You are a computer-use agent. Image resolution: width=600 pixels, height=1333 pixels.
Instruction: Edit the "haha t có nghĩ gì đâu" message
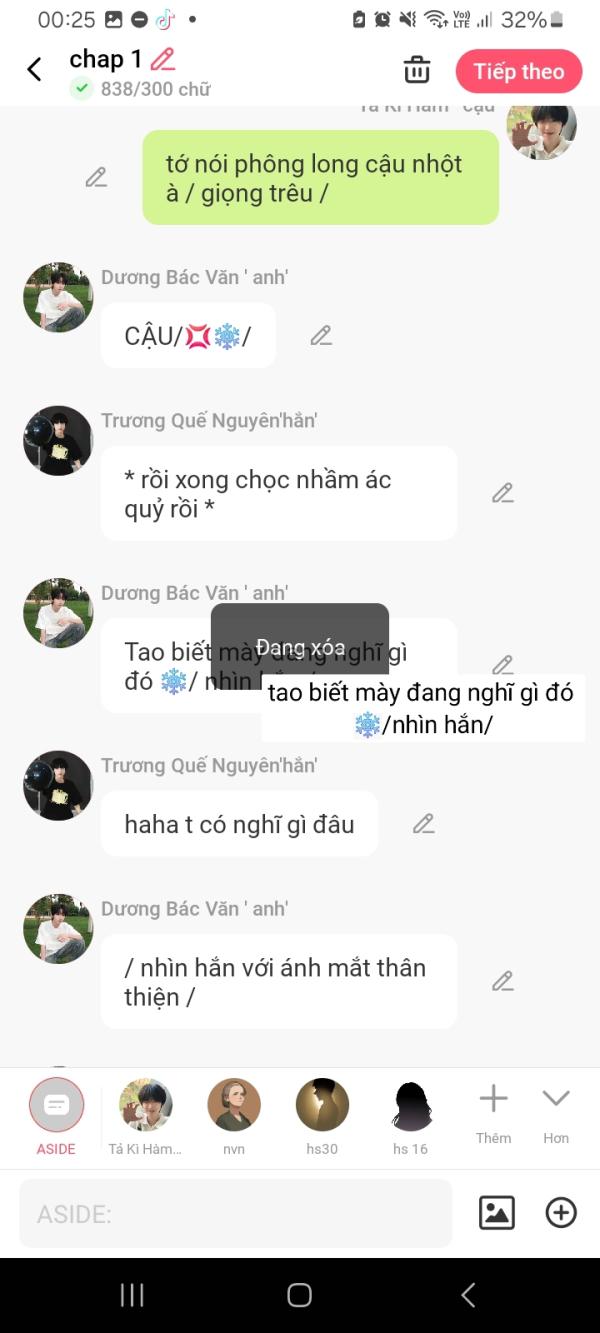click(424, 824)
